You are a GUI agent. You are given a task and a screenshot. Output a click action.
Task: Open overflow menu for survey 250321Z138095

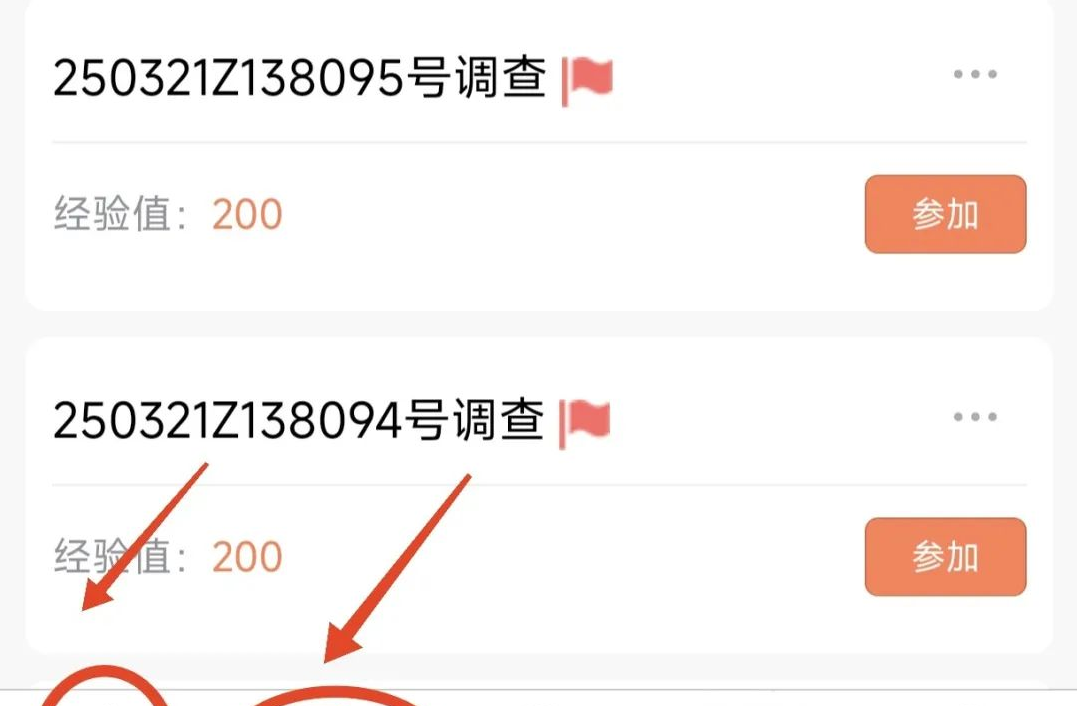[x=975, y=75]
